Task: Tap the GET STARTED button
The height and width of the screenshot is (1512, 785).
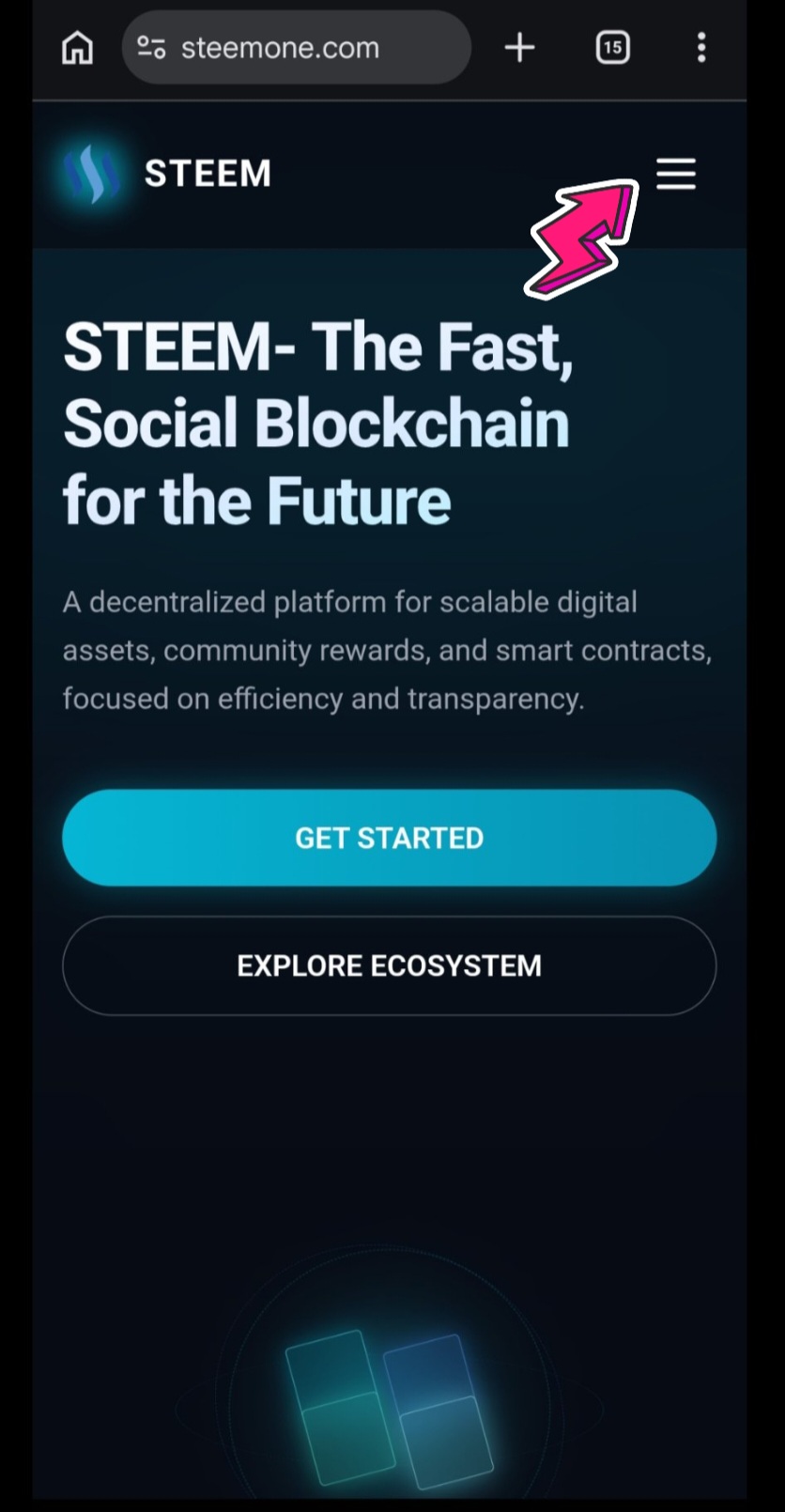Action: [x=389, y=837]
